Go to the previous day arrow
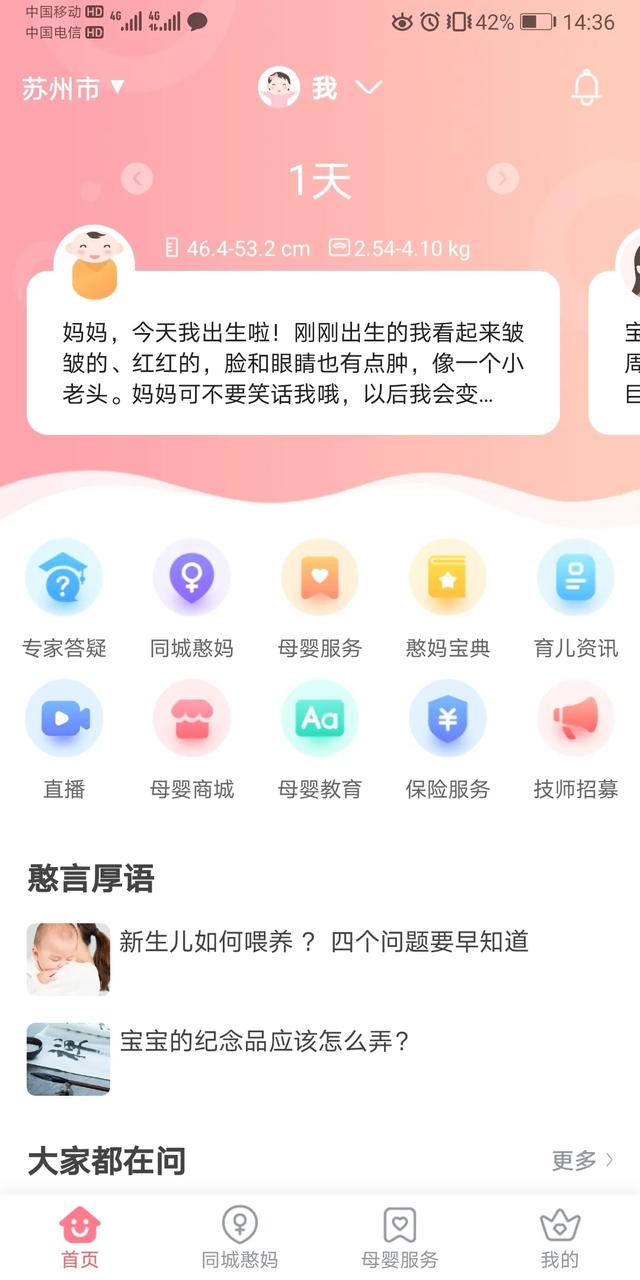Screen dimensions: 640x1280 point(137,179)
